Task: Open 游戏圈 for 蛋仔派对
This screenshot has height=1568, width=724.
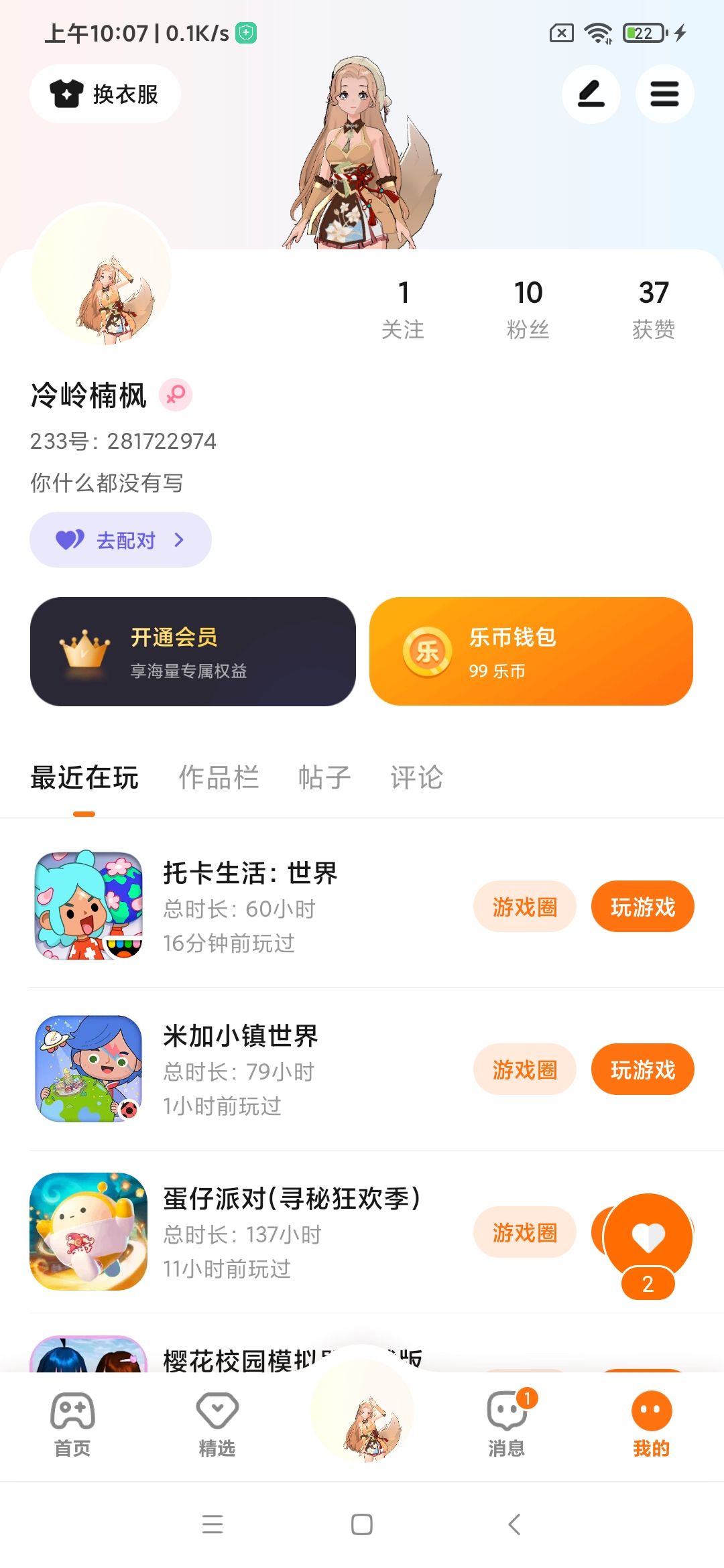Action: [524, 1232]
